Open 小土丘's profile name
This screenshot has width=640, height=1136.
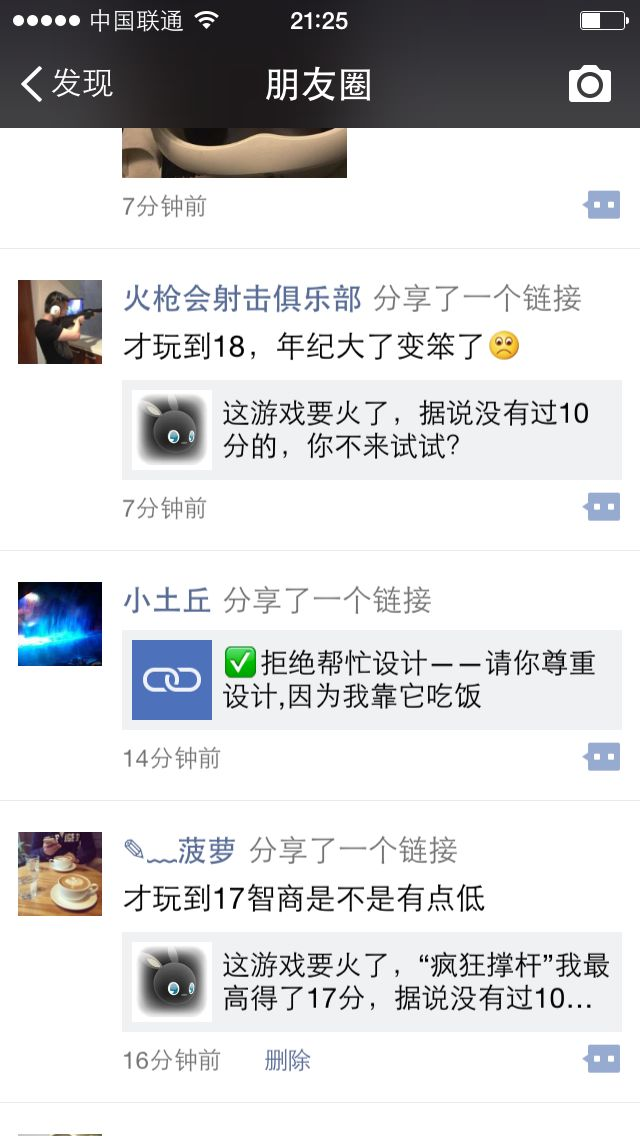pyautogui.click(x=167, y=601)
